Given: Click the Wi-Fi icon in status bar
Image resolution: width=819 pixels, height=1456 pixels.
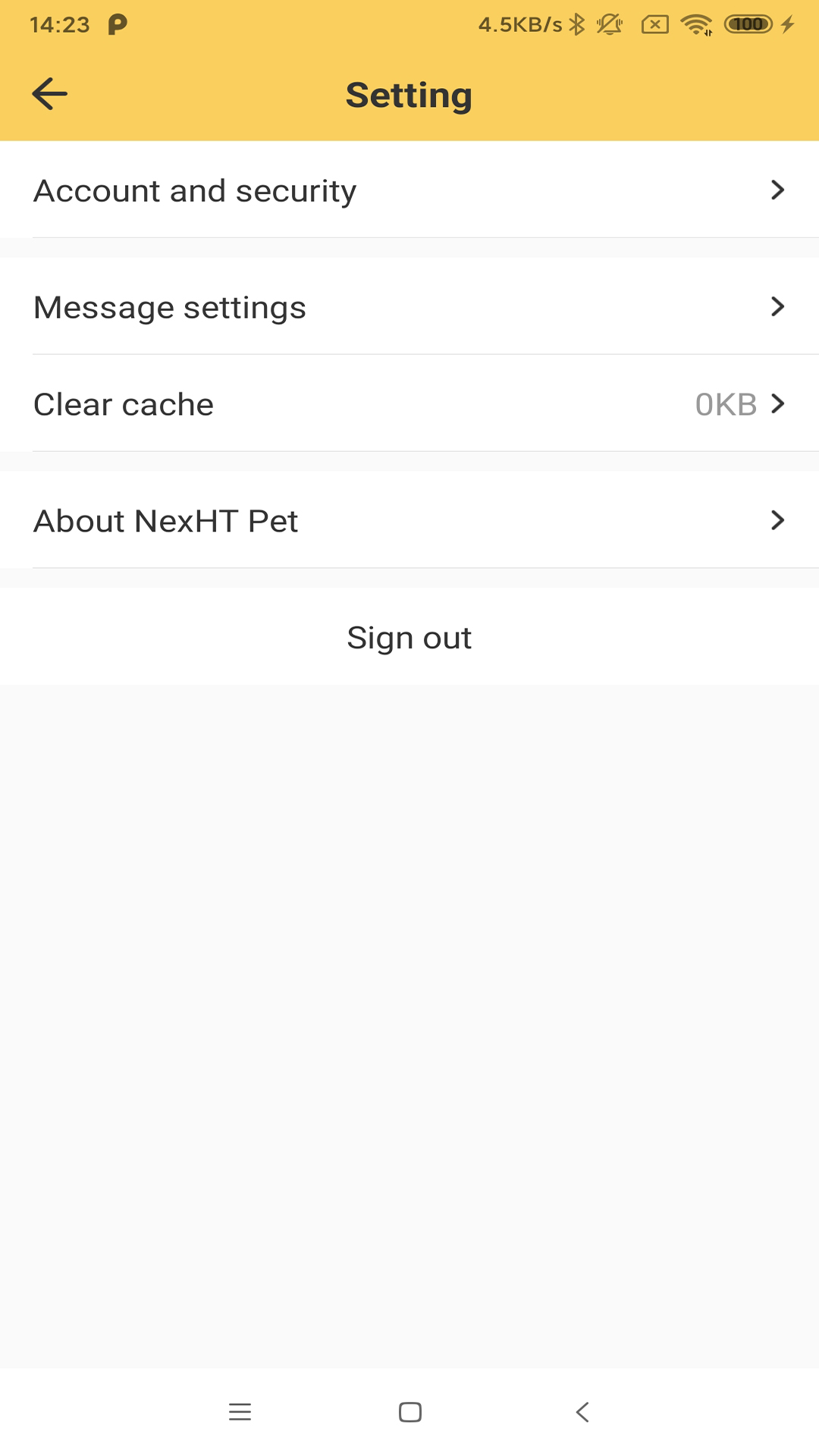Looking at the screenshot, I should [x=696, y=24].
